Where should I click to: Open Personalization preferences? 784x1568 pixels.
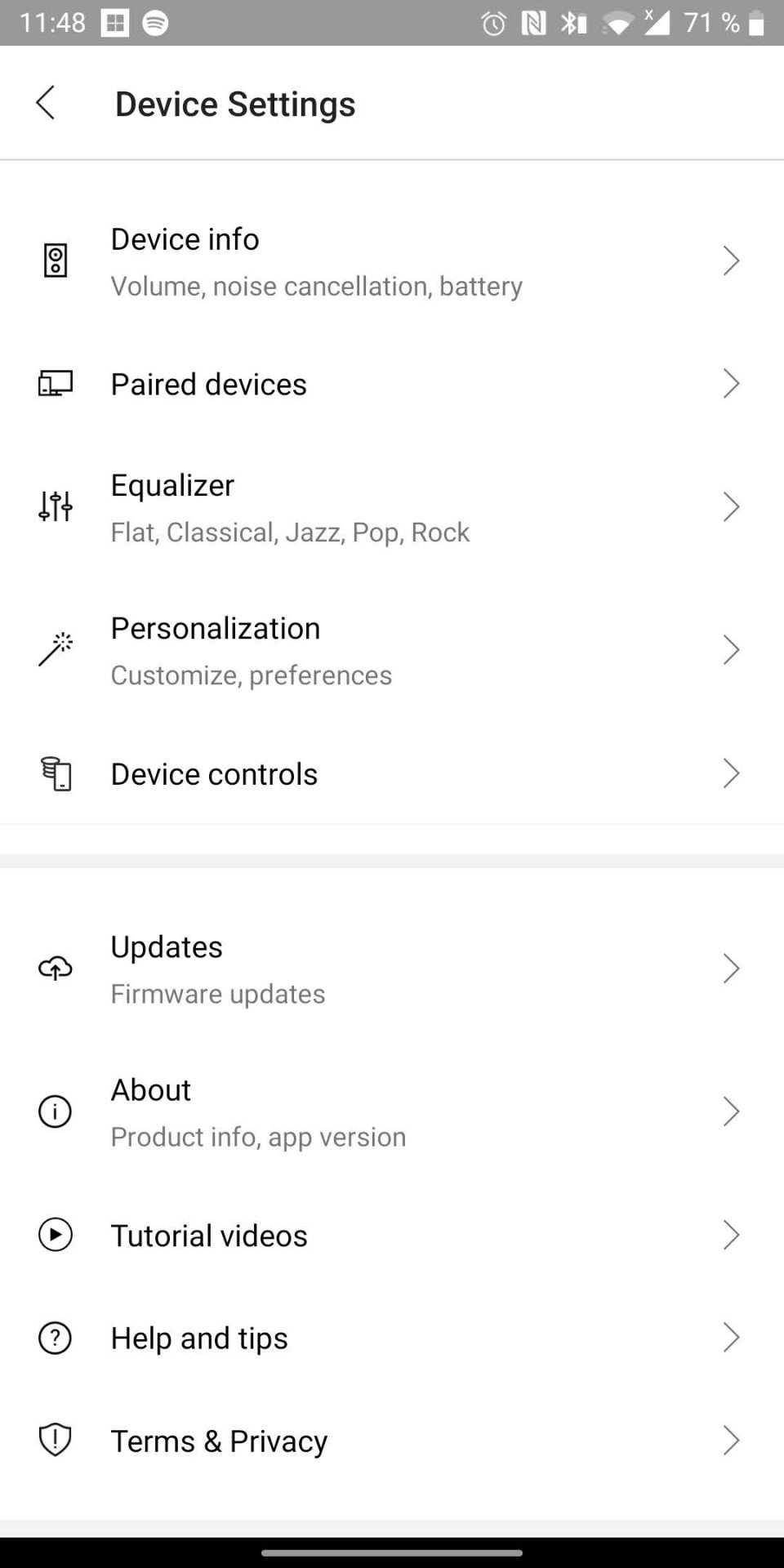coord(392,650)
